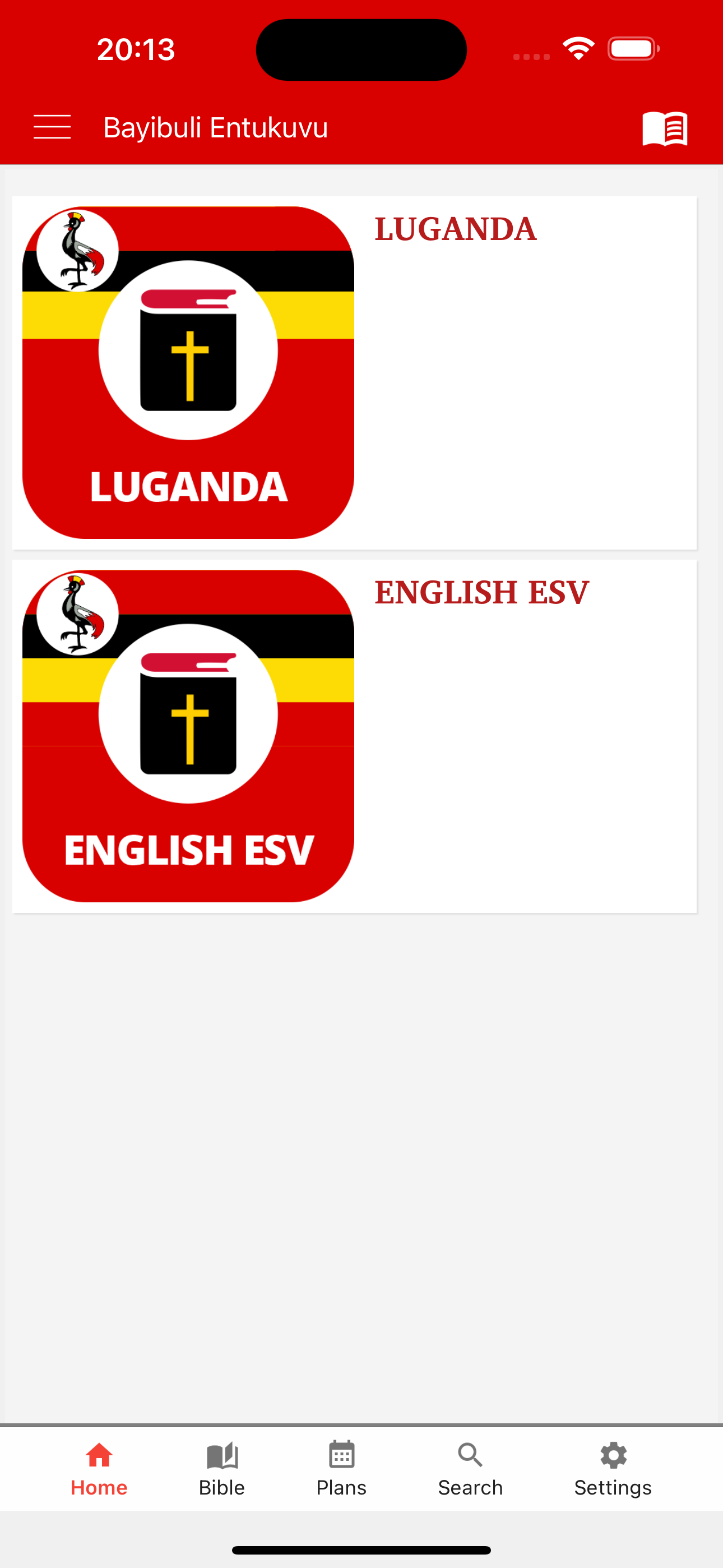Switch to the Plans tab
The width and height of the screenshot is (723, 1568).
pos(341,1470)
